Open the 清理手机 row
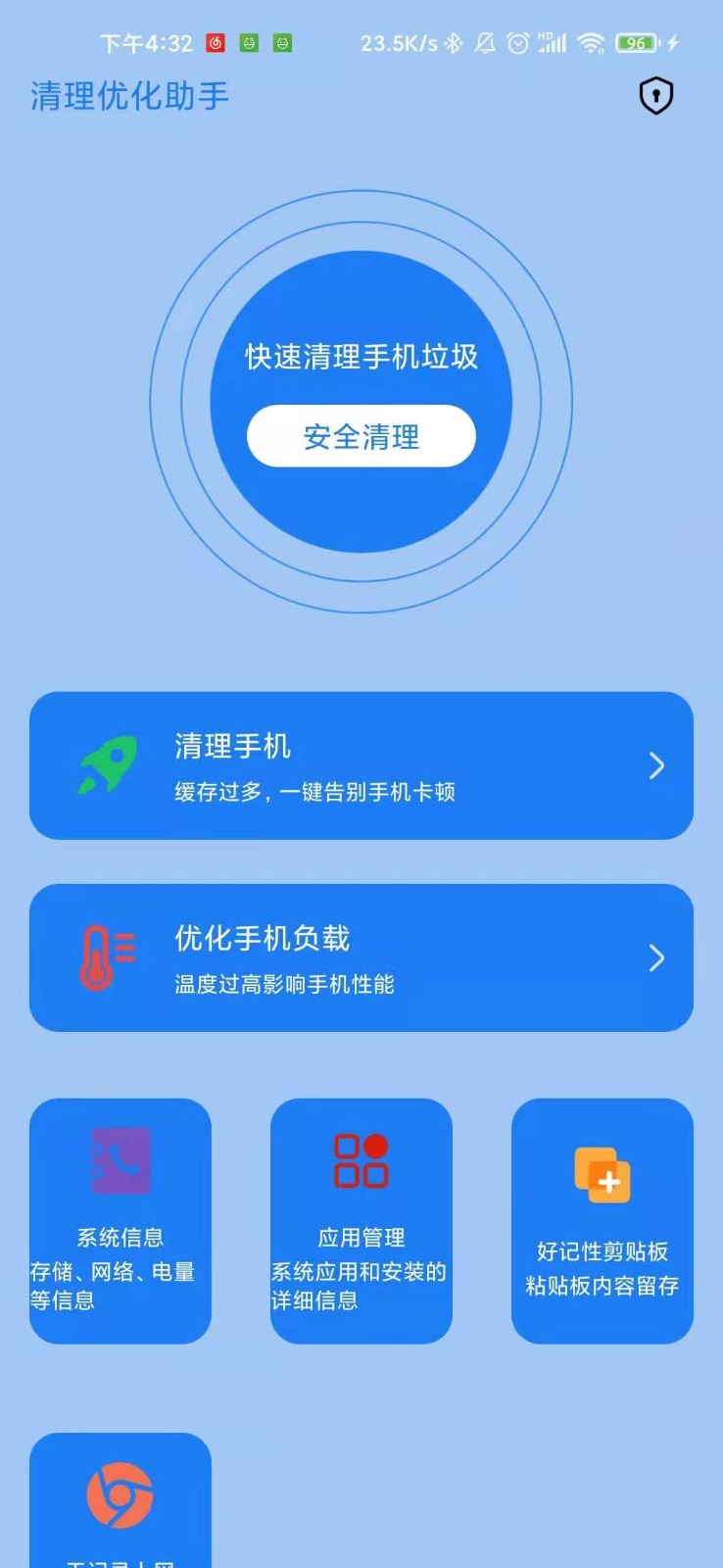 [361, 765]
